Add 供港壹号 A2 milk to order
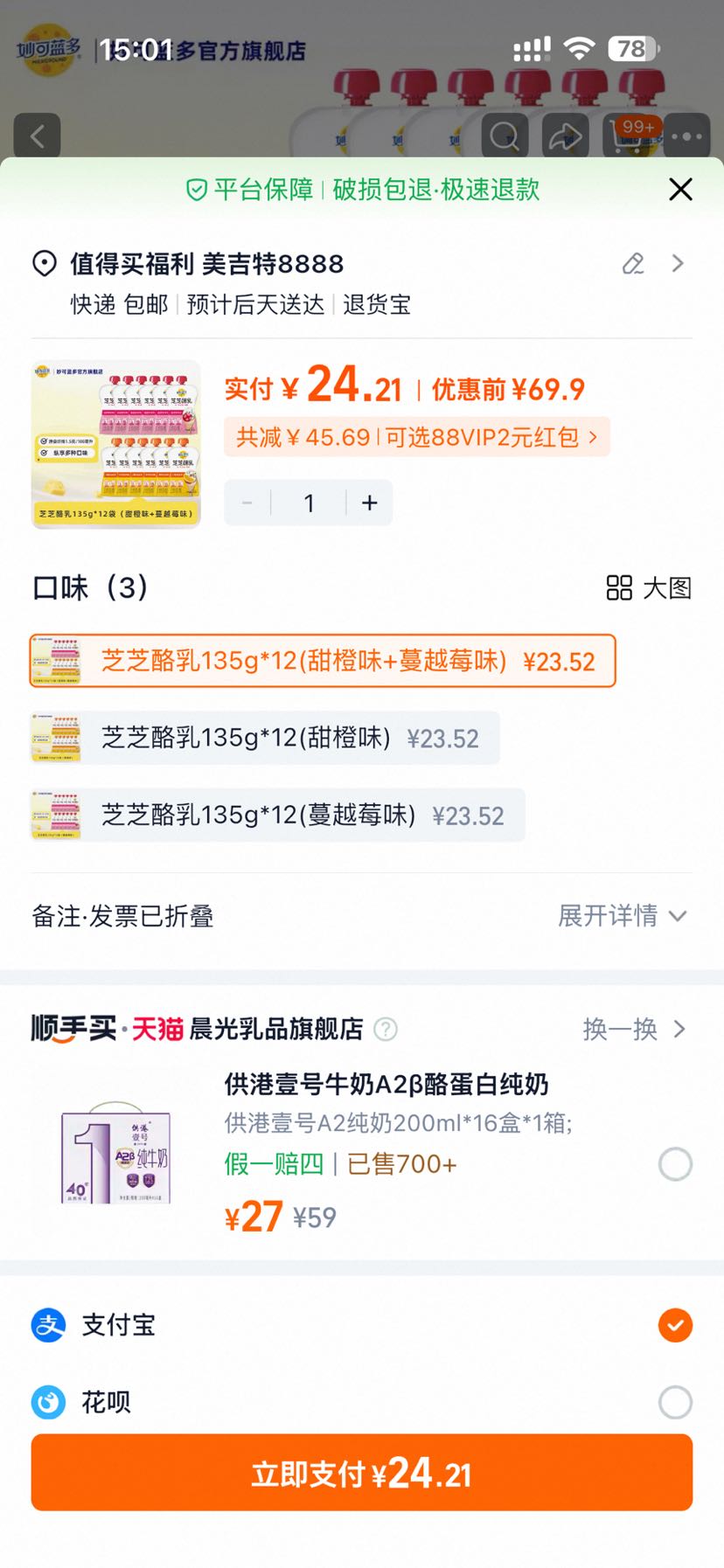724x1568 pixels. [x=675, y=1164]
